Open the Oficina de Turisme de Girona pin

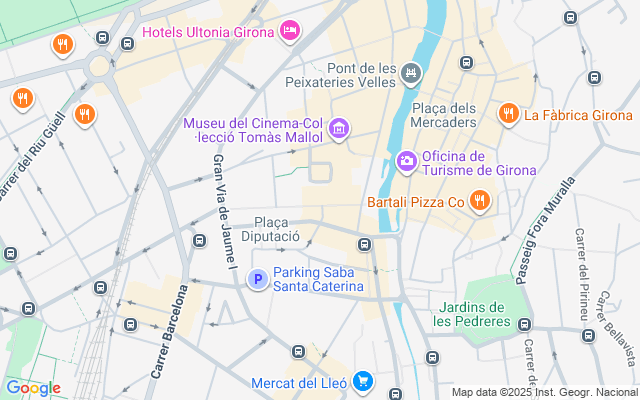[x=407, y=161]
